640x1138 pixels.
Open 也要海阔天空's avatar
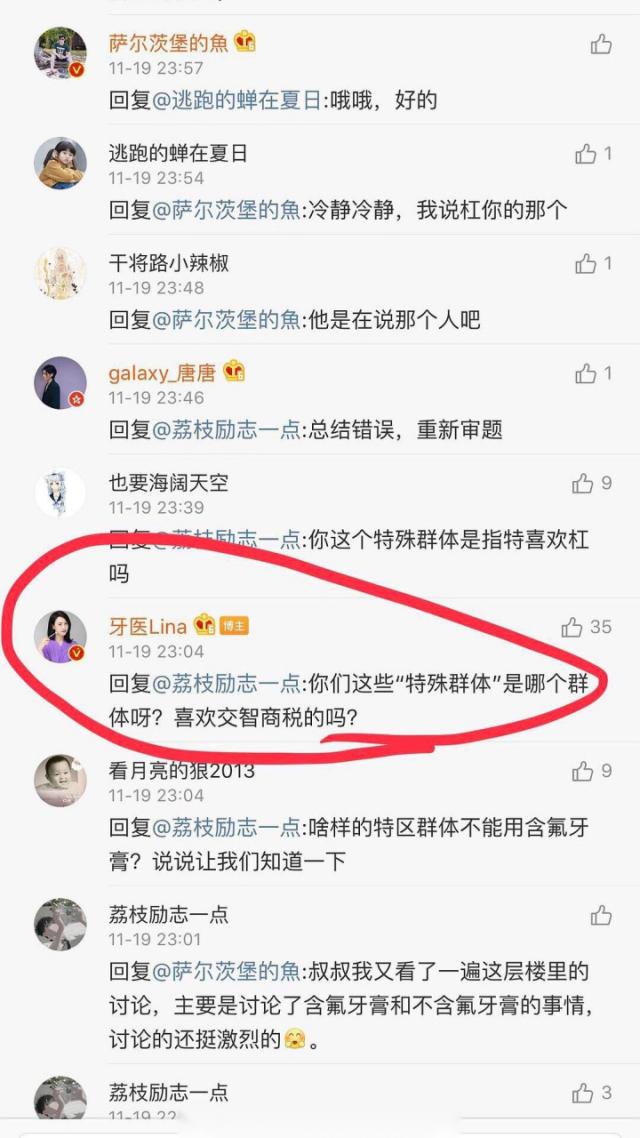[60, 492]
